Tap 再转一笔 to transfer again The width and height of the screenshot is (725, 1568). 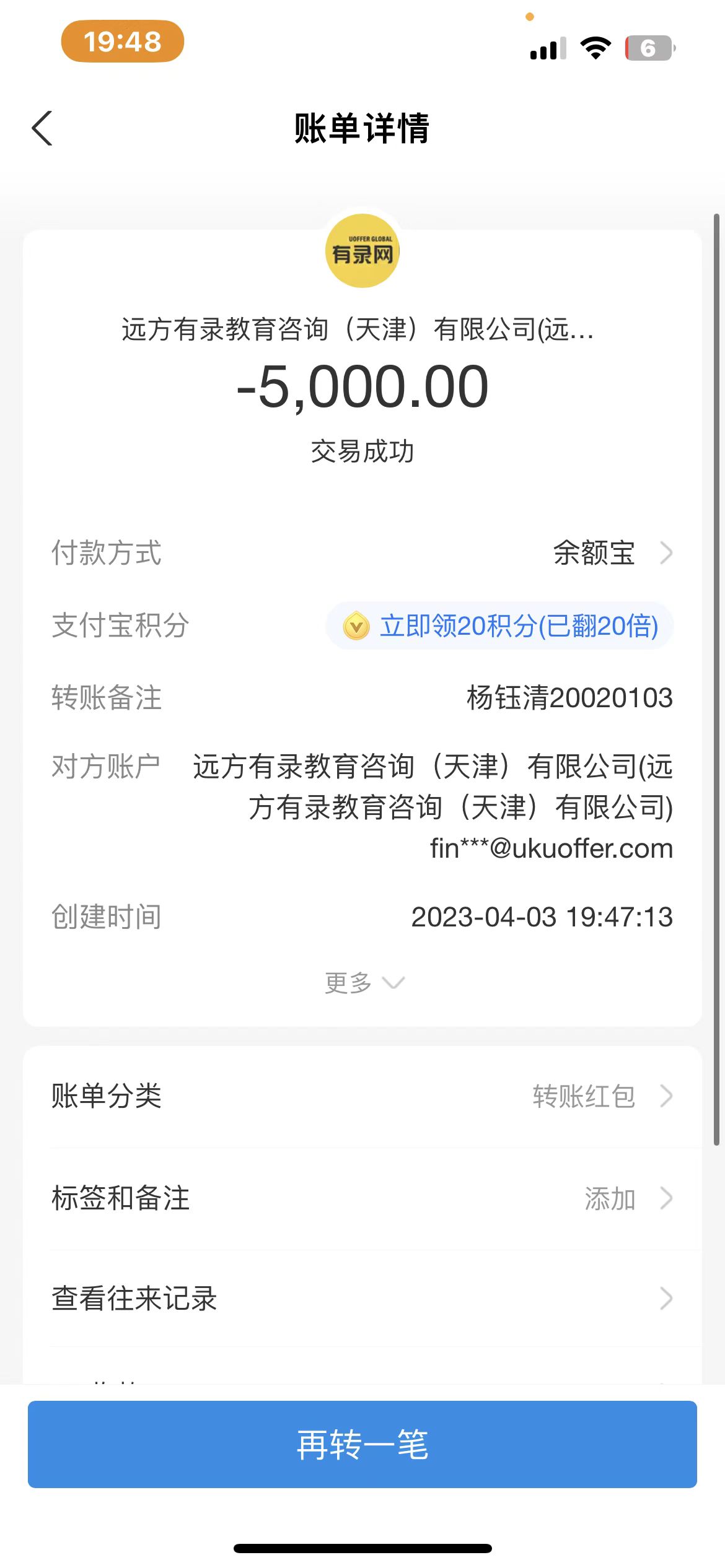(x=362, y=1445)
